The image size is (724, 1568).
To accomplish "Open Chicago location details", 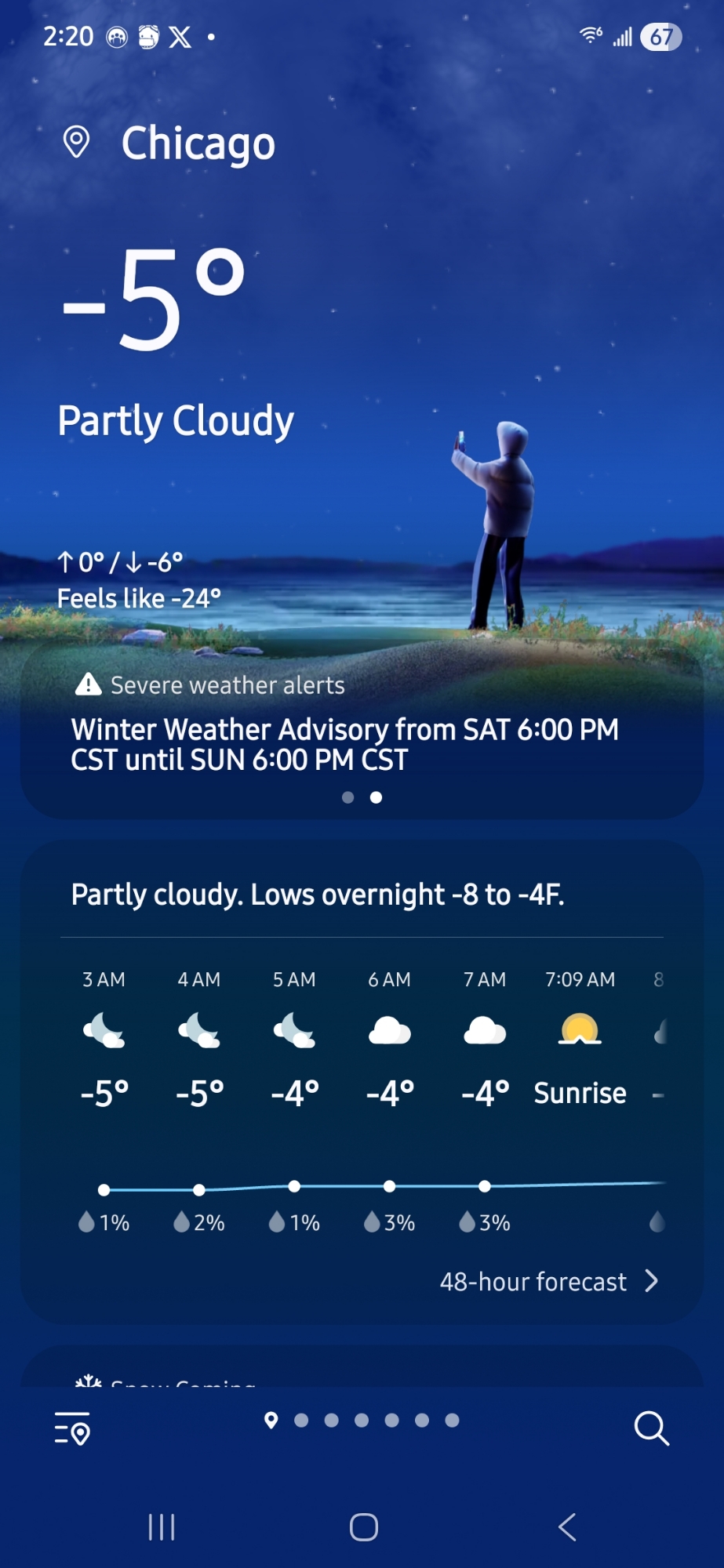I will click(x=198, y=143).
